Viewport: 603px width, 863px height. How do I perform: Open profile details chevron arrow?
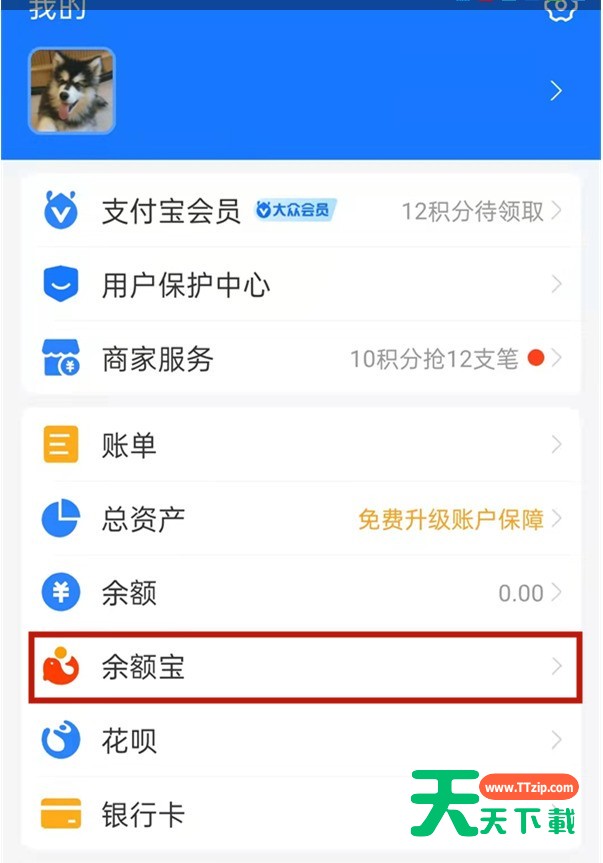[x=556, y=91]
